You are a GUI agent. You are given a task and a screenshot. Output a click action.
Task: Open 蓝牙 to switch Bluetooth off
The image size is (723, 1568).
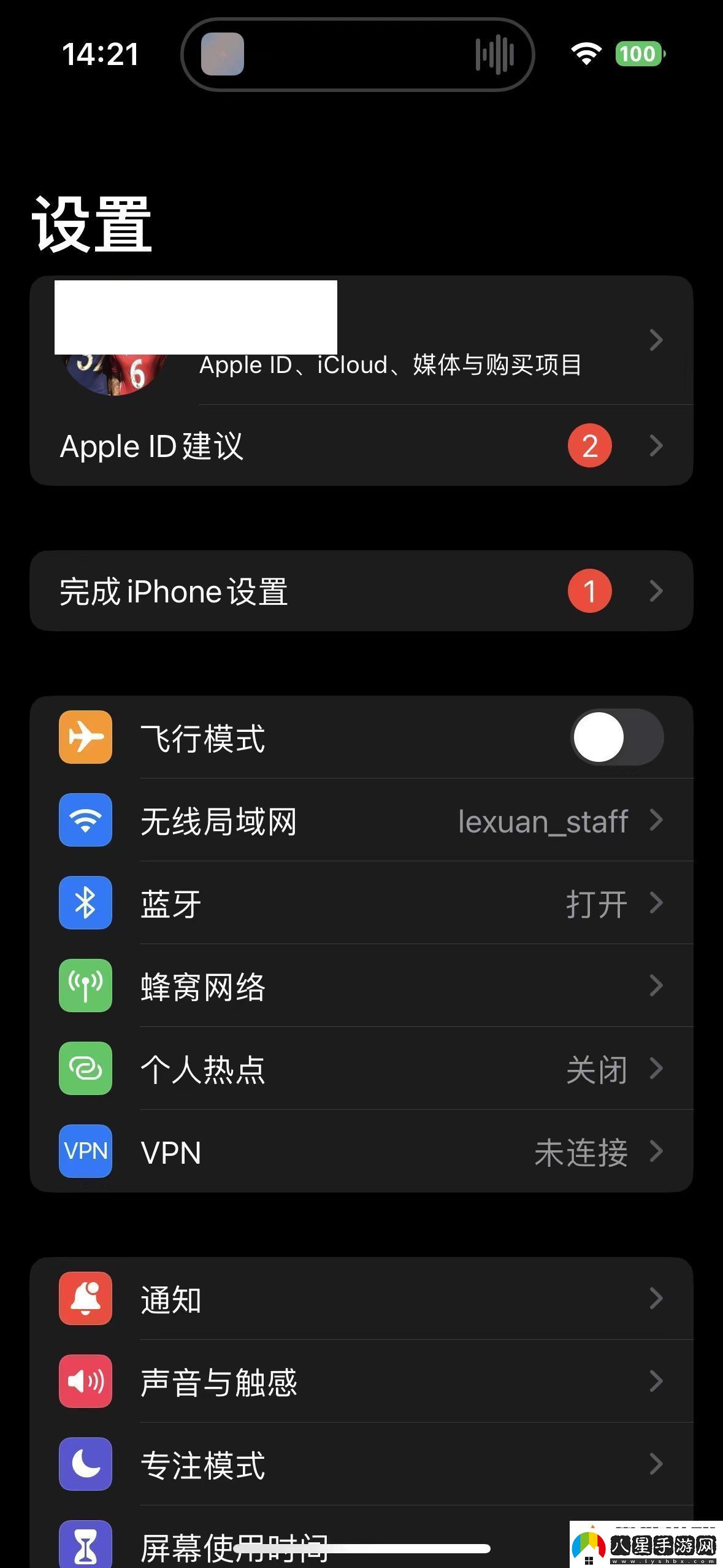[x=368, y=903]
